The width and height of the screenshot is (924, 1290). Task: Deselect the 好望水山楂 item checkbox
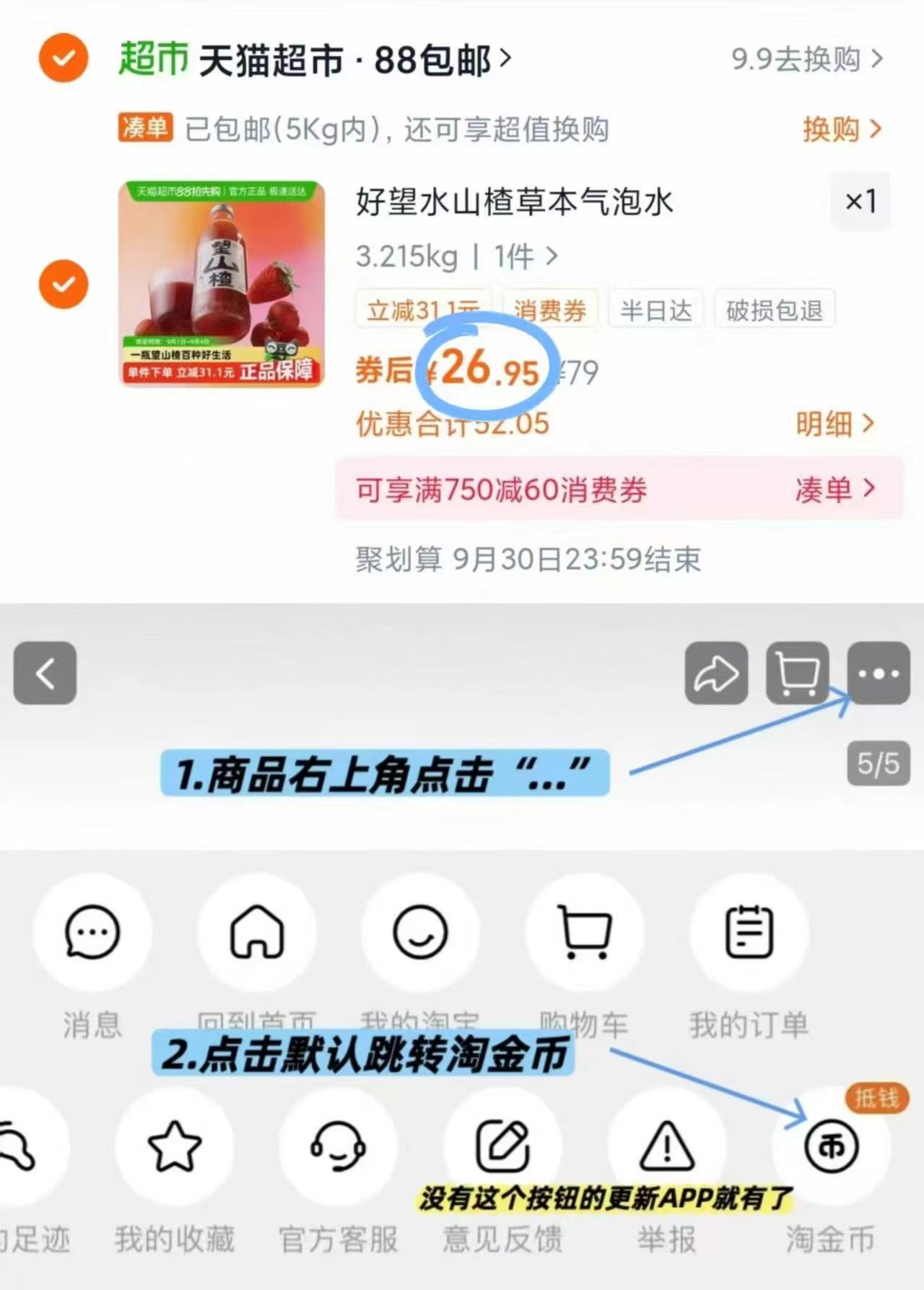pos(64,283)
